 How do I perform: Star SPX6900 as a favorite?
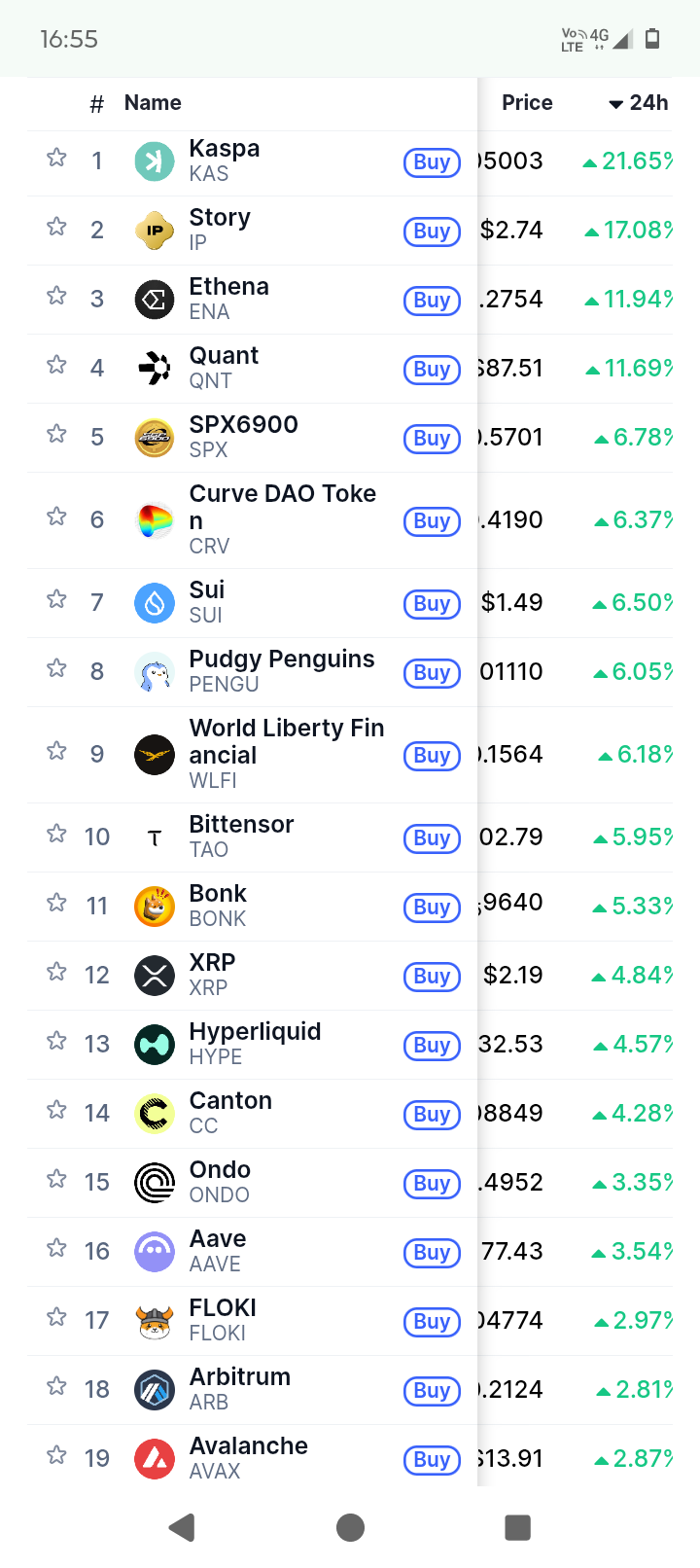pos(57,434)
